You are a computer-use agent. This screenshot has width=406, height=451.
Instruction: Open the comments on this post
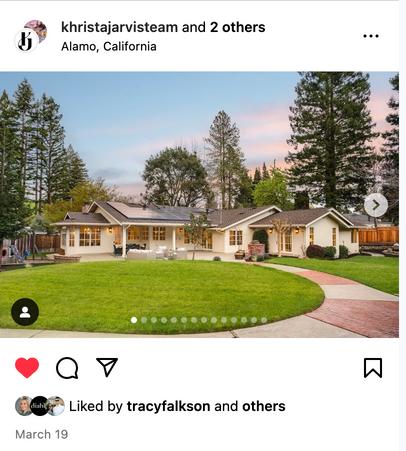[67, 368]
